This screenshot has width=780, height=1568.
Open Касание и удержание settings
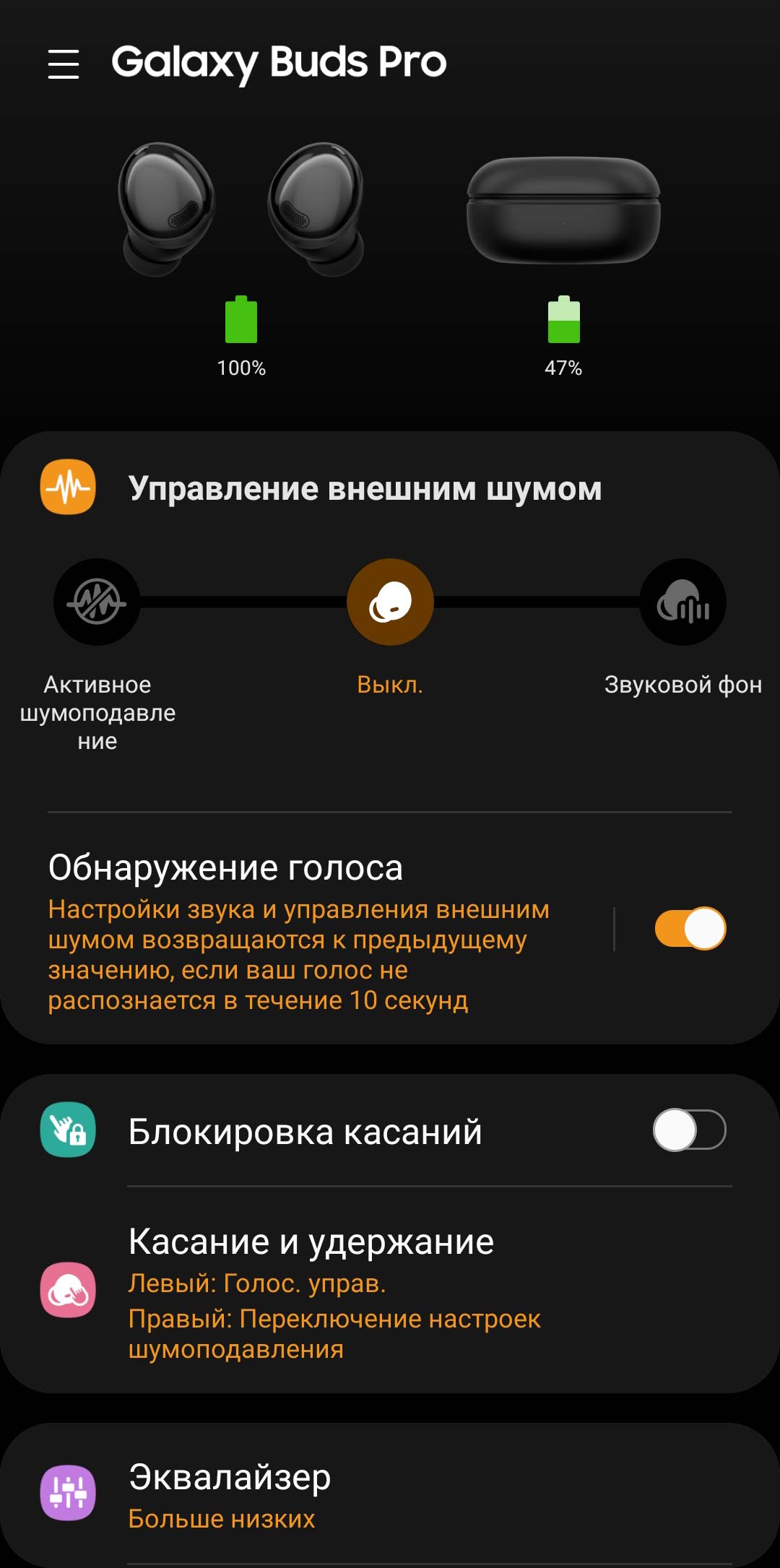click(390, 1290)
